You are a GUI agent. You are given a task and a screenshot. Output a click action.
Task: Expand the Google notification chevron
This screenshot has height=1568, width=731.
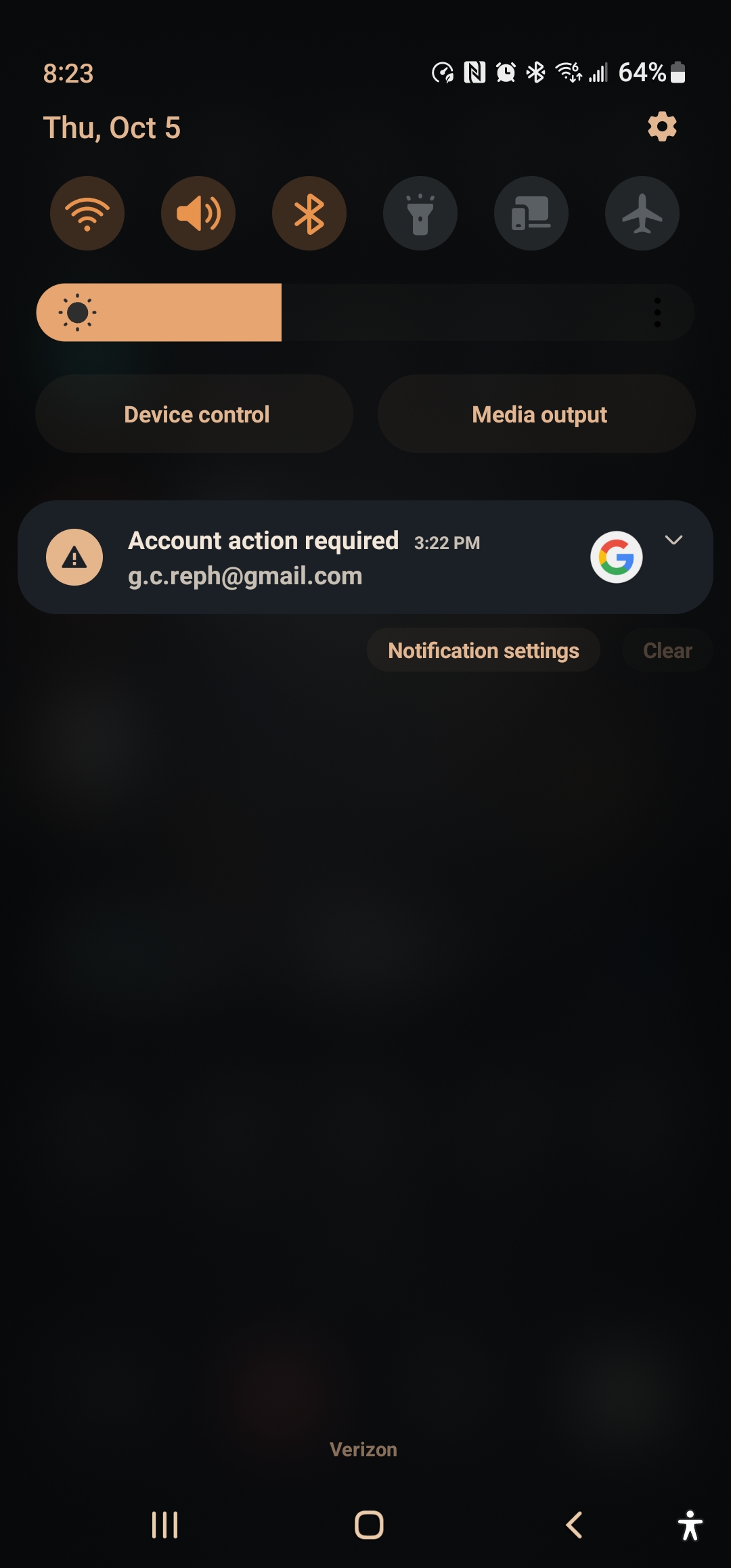click(673, 540)
